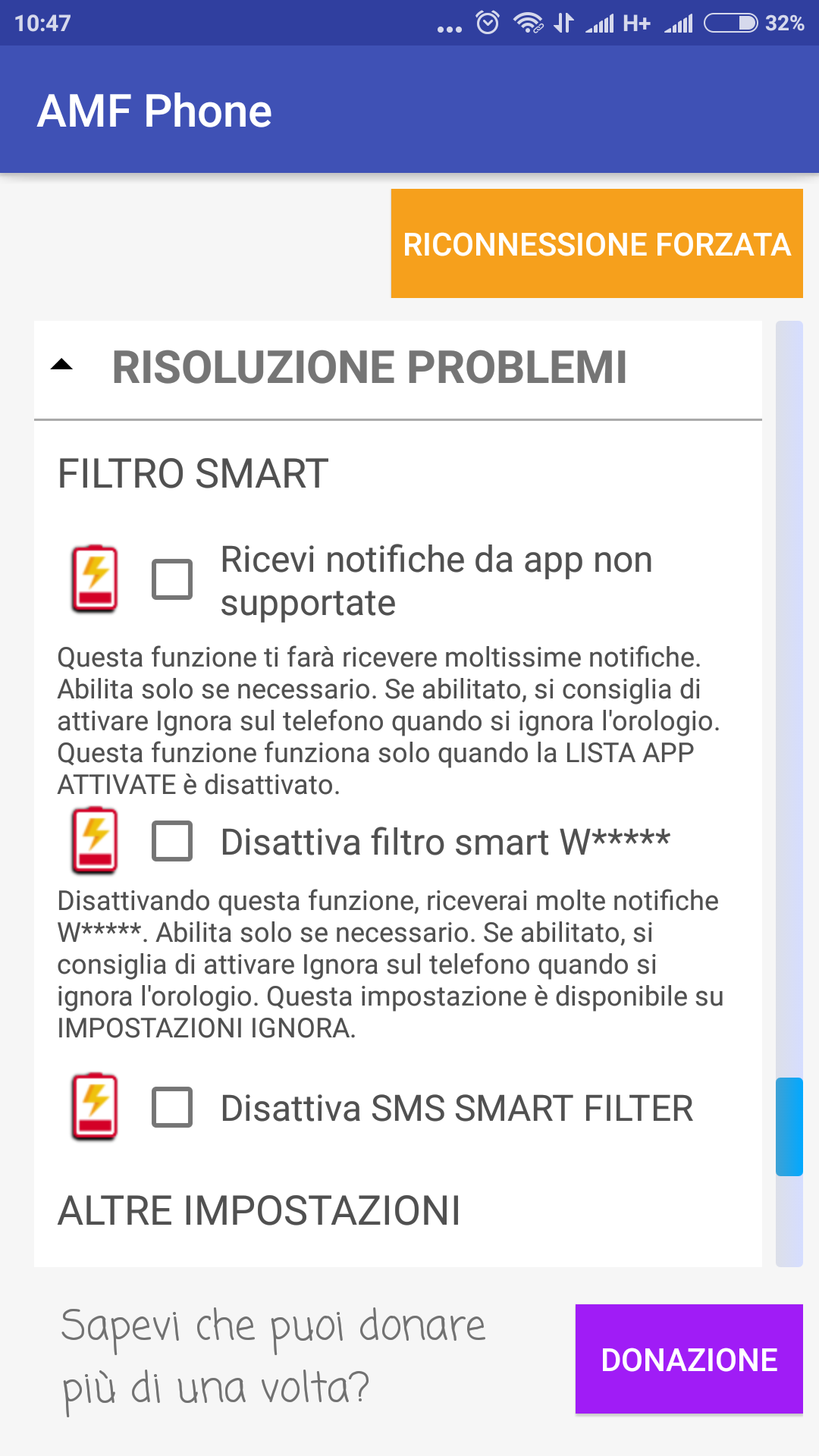Check Disattiva filtro smart W*****
Viewport: 819px width, 1456px height.
click(172, 841)
